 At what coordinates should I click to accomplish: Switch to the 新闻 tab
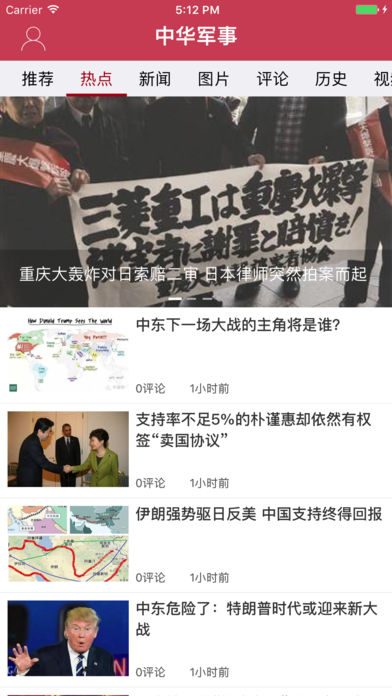[x=155, y=79]
